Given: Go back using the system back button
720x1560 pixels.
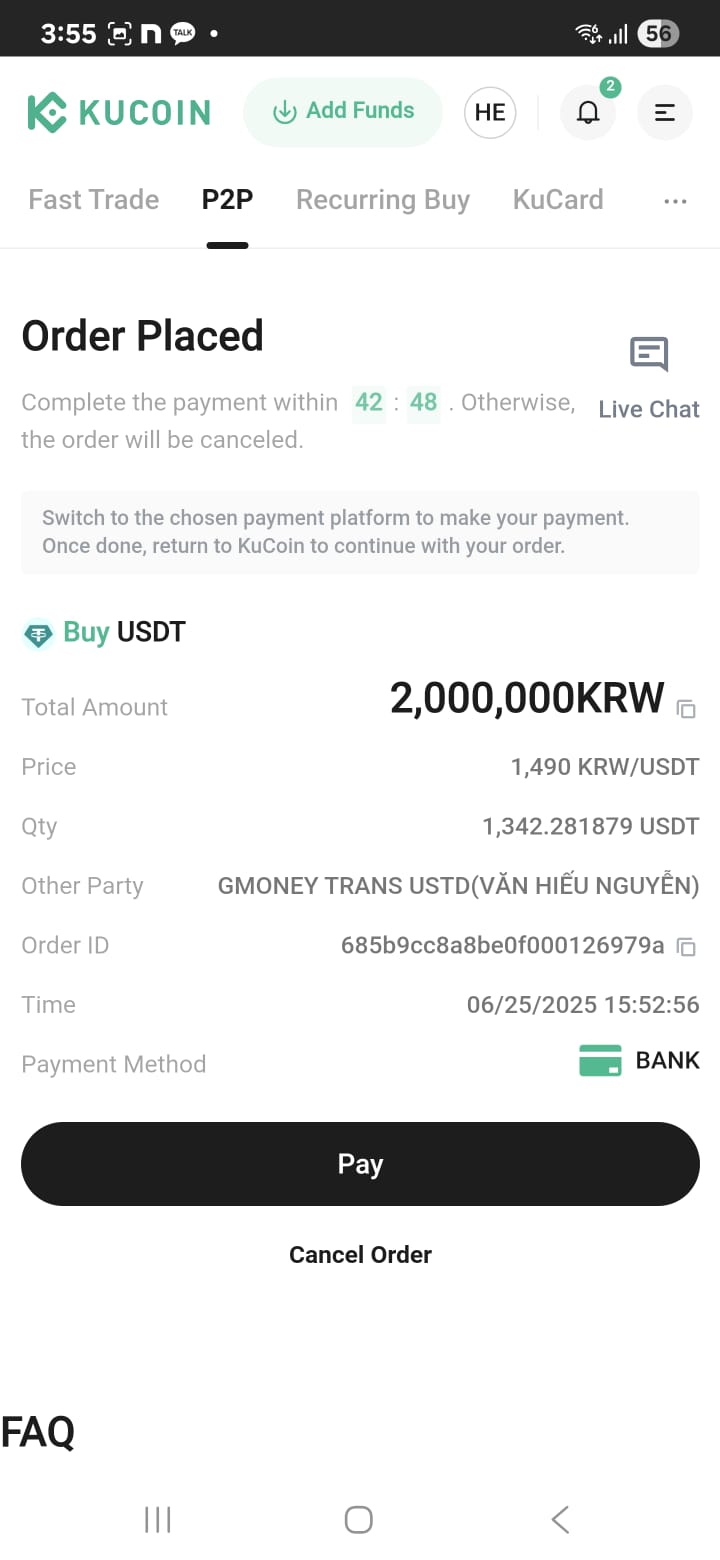Looking at the screenshot, I should point(560,1520).
